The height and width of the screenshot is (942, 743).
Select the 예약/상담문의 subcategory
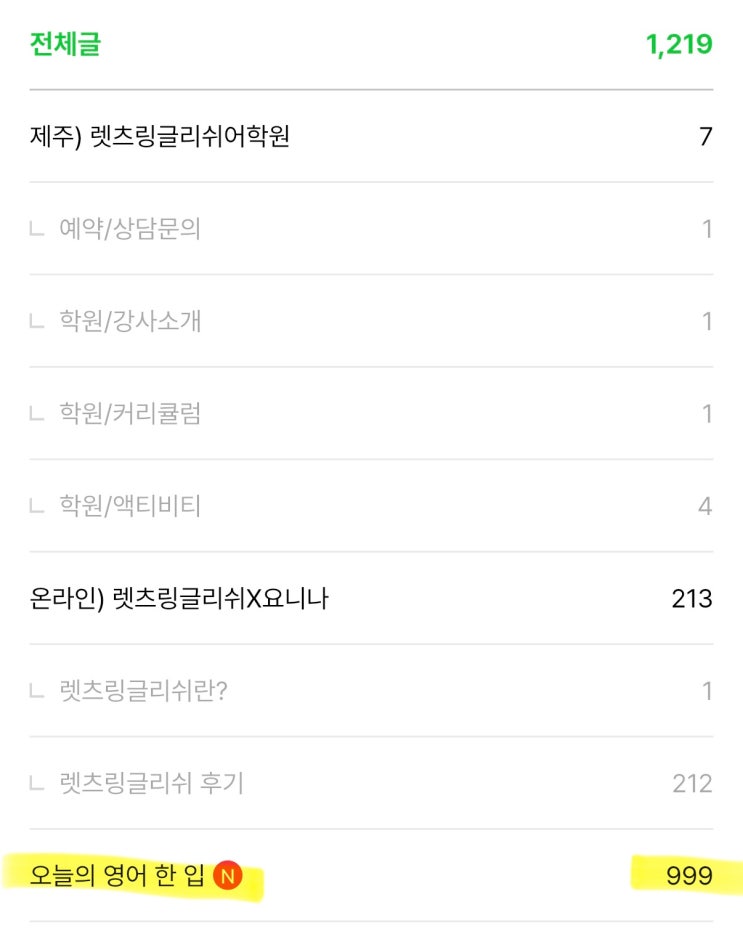pos(130,229)
